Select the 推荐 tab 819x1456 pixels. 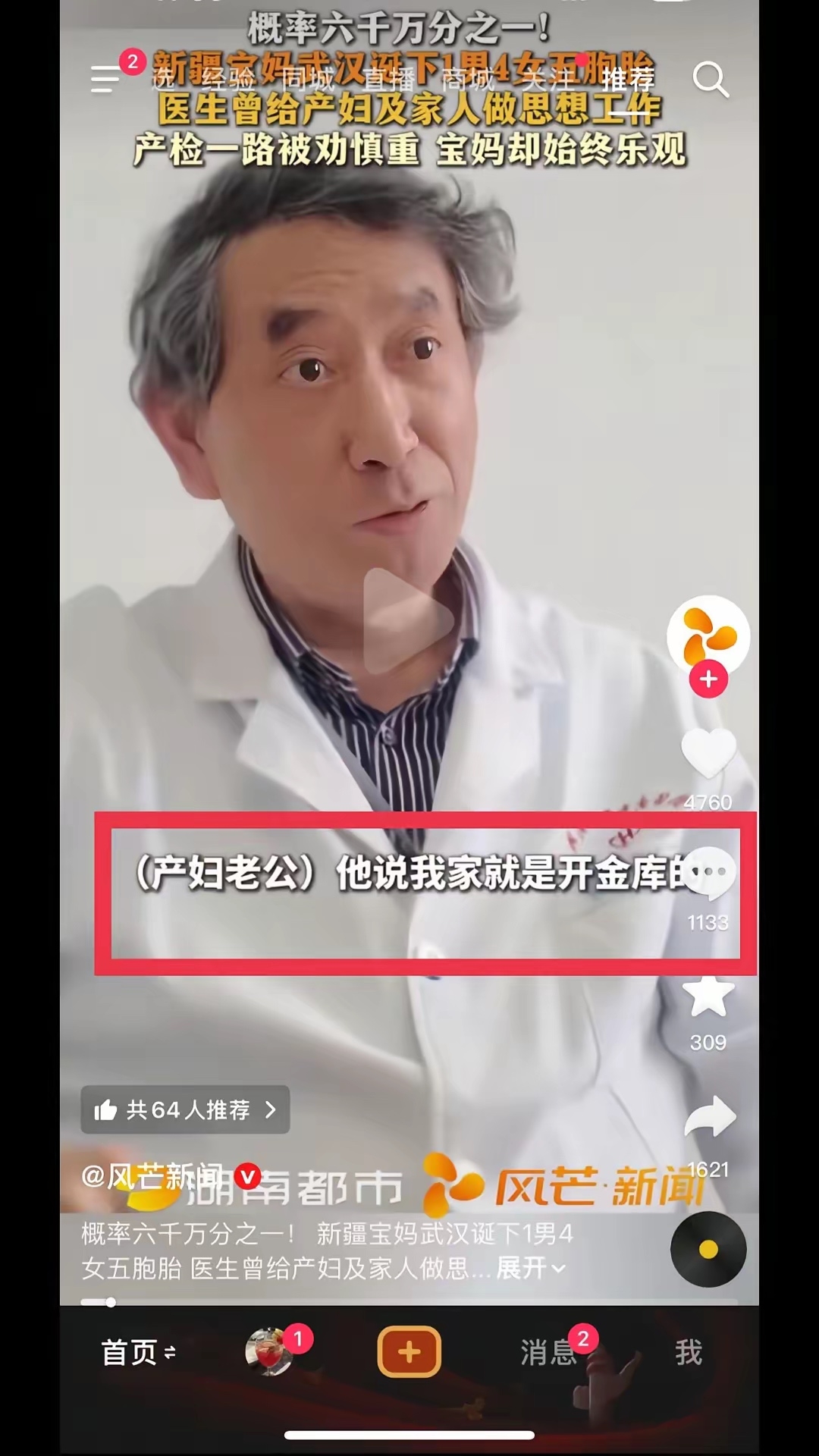click(628, 79)
